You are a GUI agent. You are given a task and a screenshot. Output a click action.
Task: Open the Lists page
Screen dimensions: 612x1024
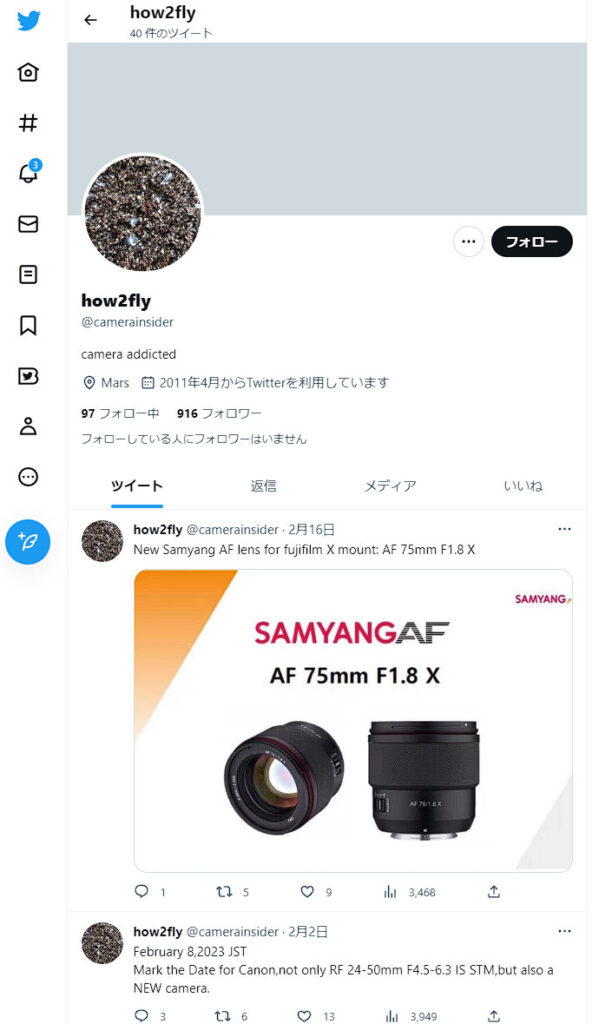(x=28, y=275)
